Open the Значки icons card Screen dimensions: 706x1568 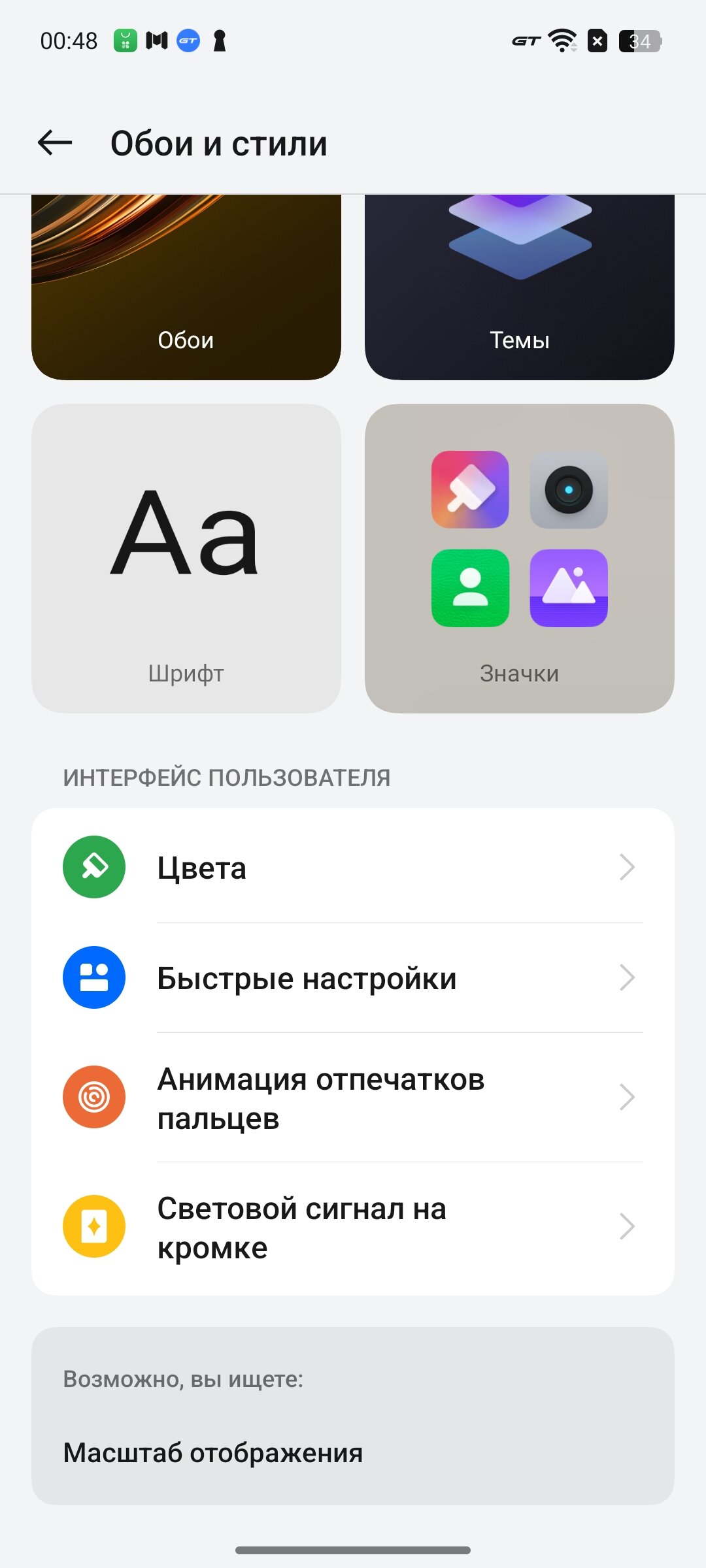519,559
